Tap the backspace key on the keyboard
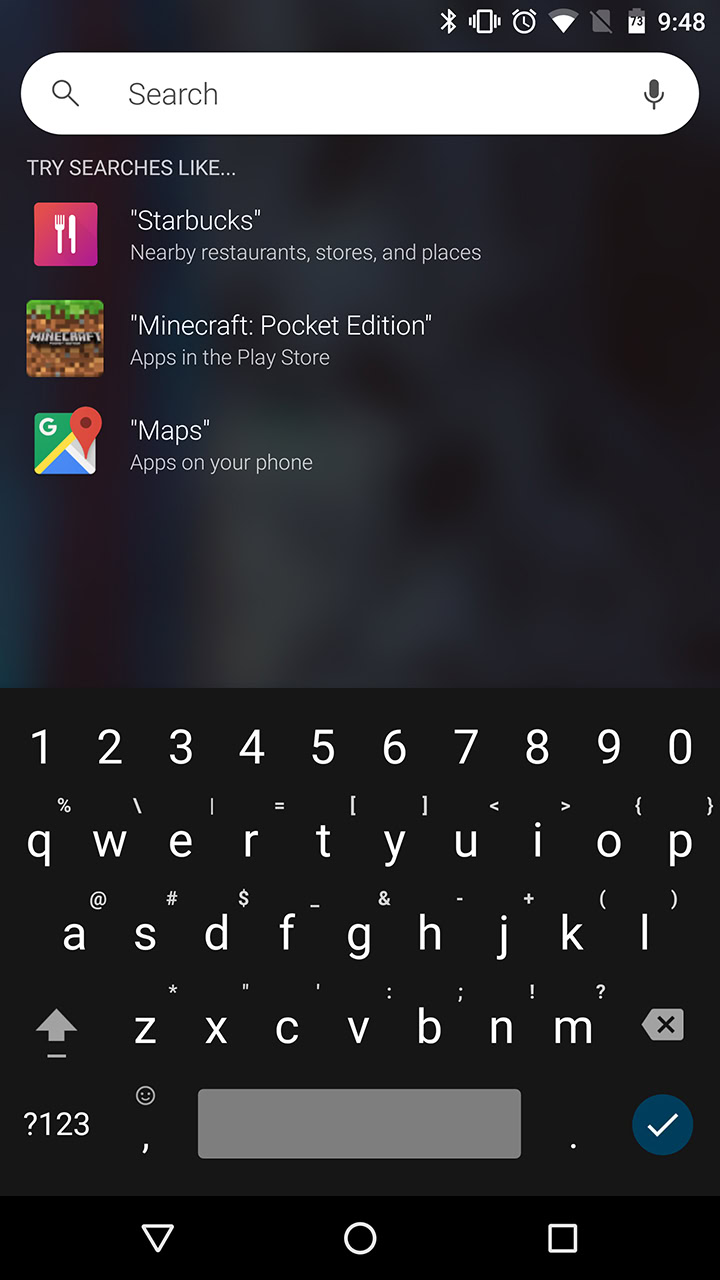 [662, 1025]
